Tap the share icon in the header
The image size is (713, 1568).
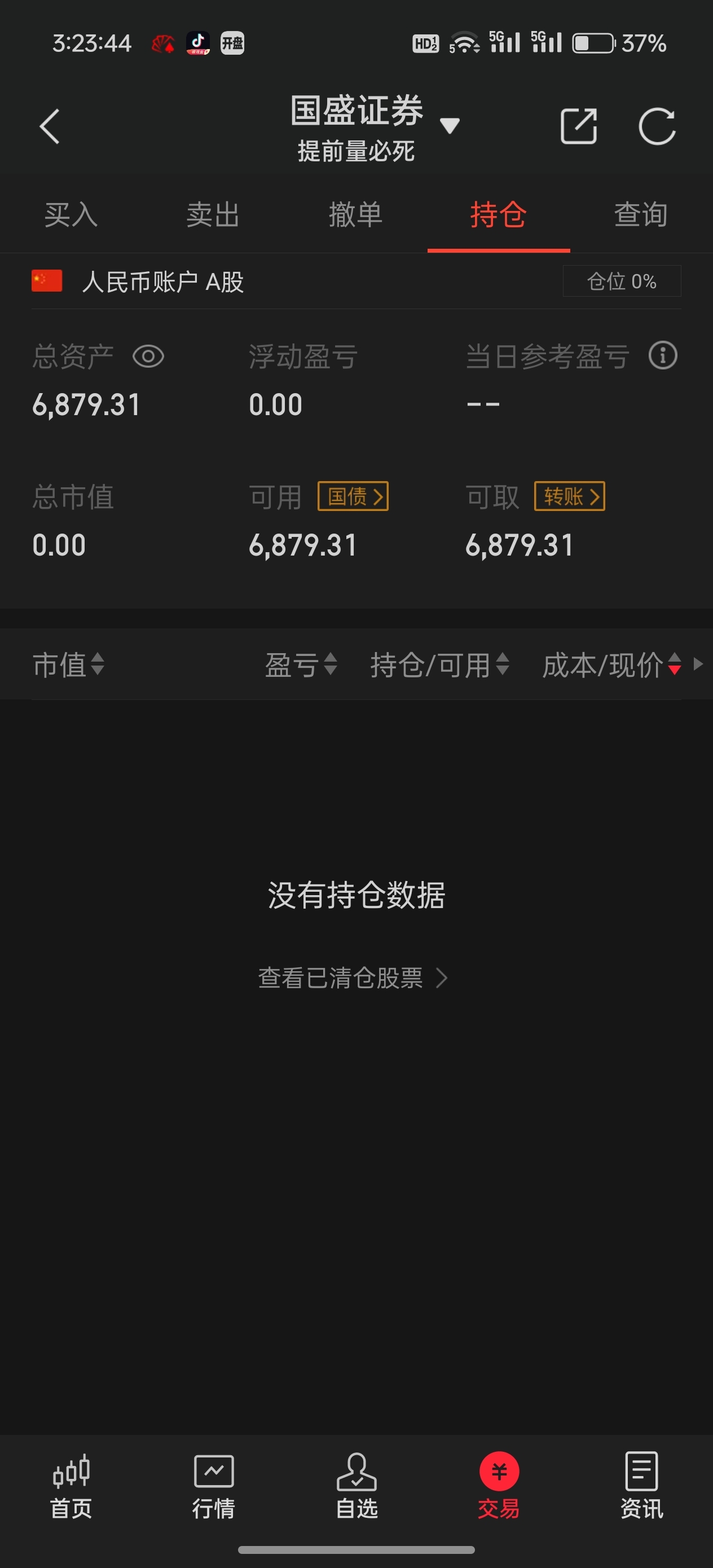coord(578,126)
